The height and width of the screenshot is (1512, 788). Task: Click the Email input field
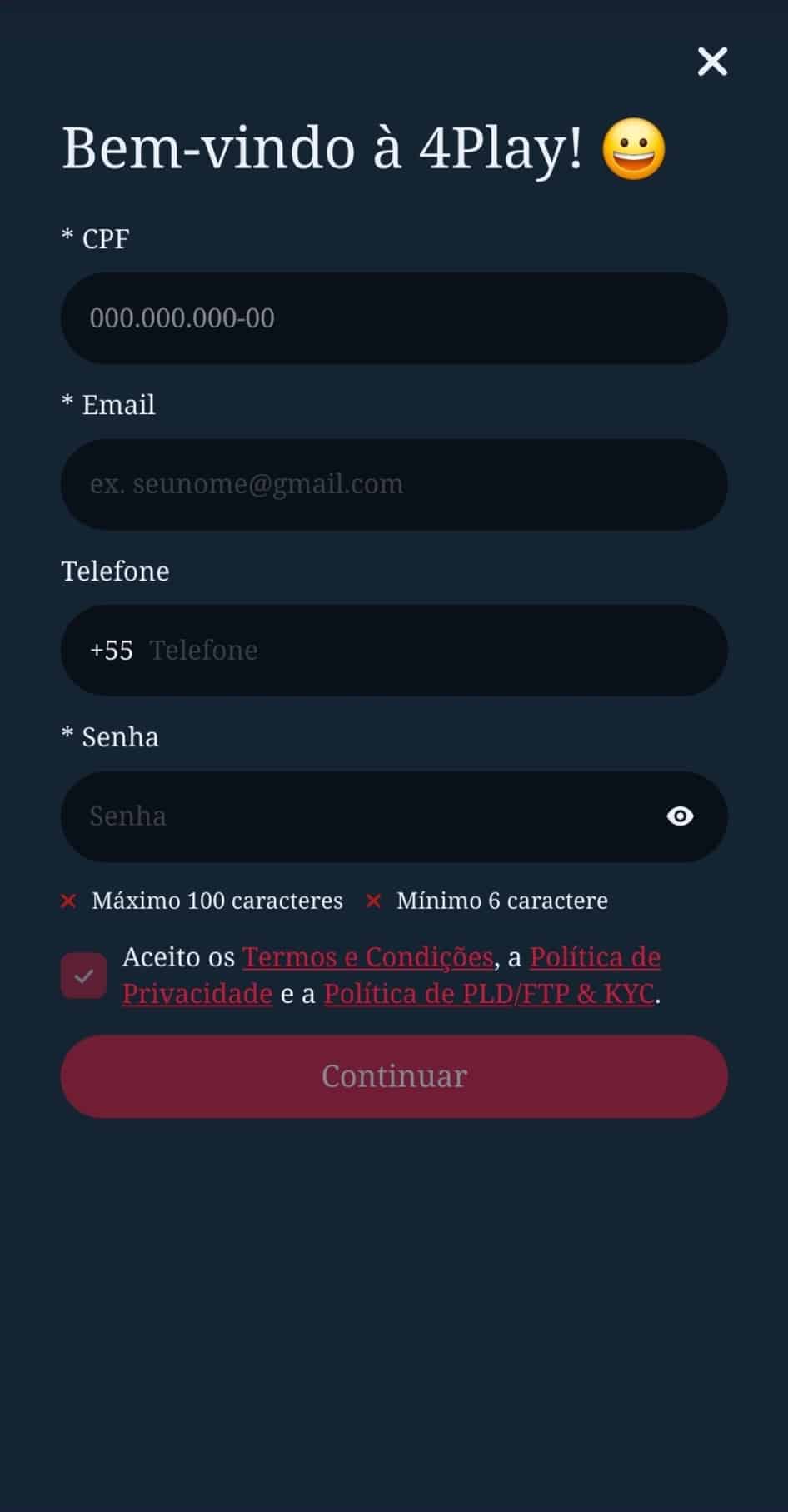(394, 484)
